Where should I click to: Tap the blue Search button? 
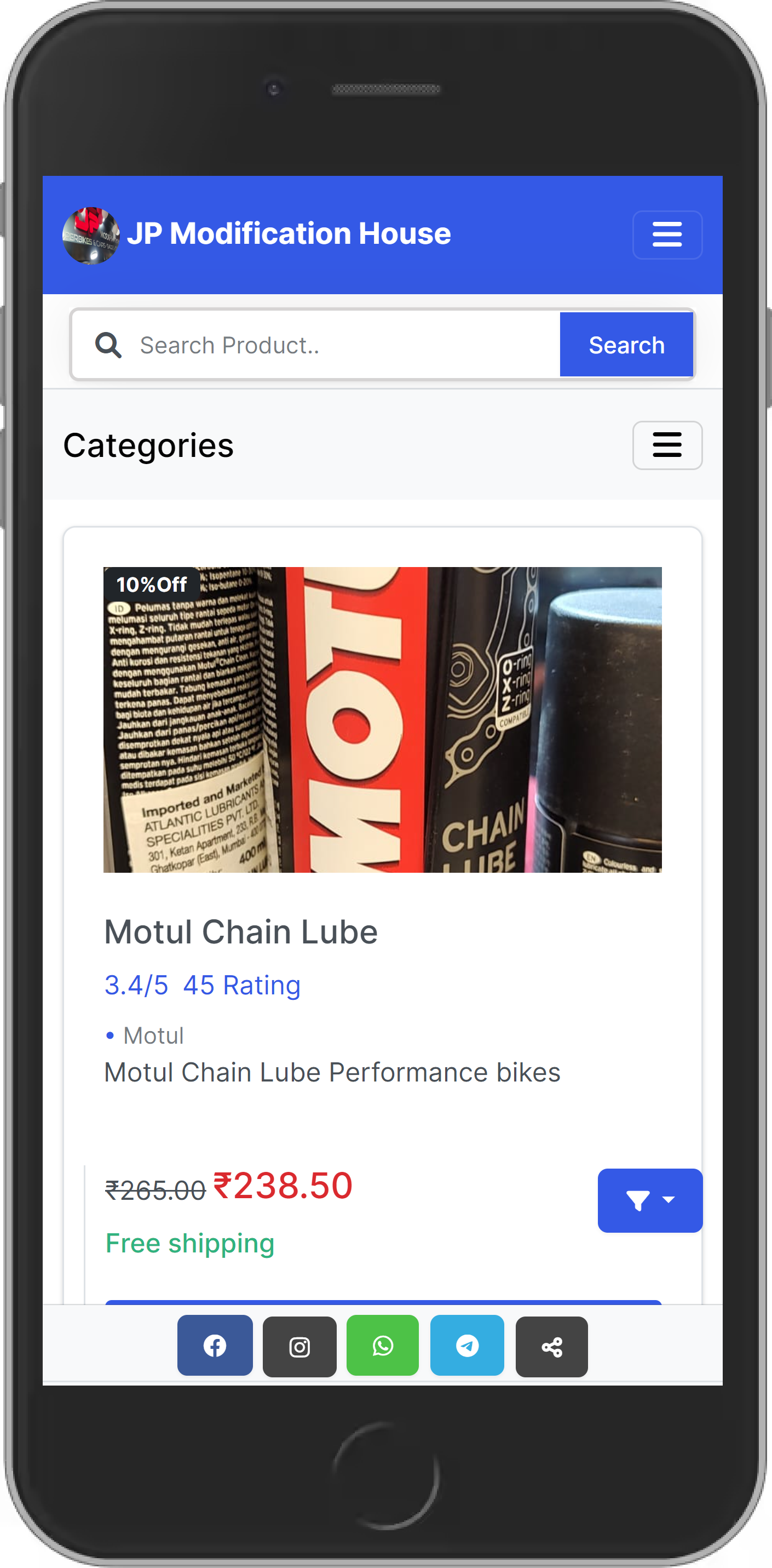click(x=626, y=345)
